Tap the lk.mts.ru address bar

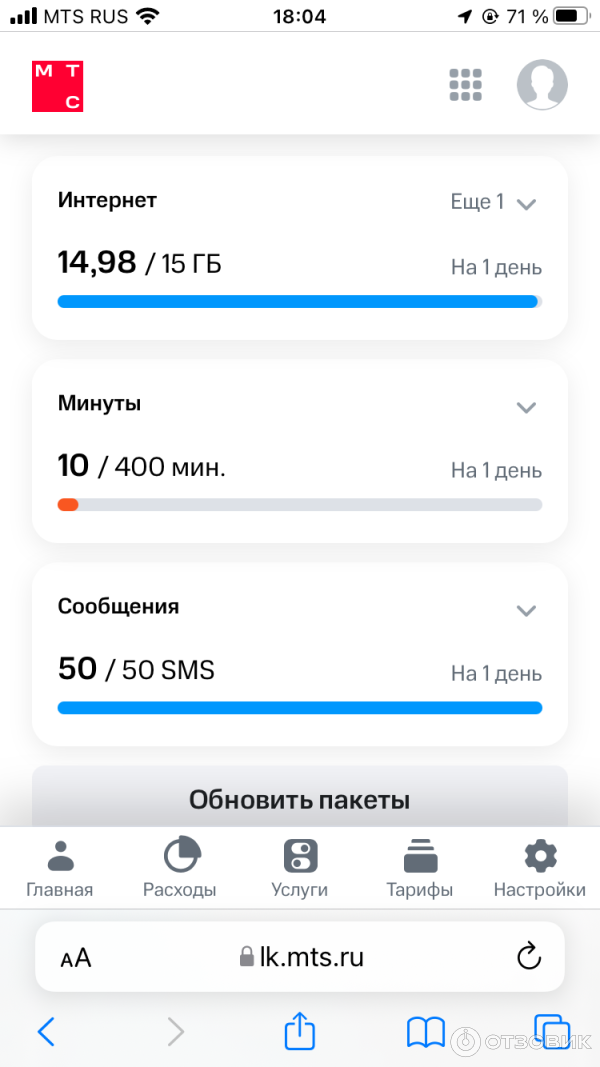(x=300, y=957)
